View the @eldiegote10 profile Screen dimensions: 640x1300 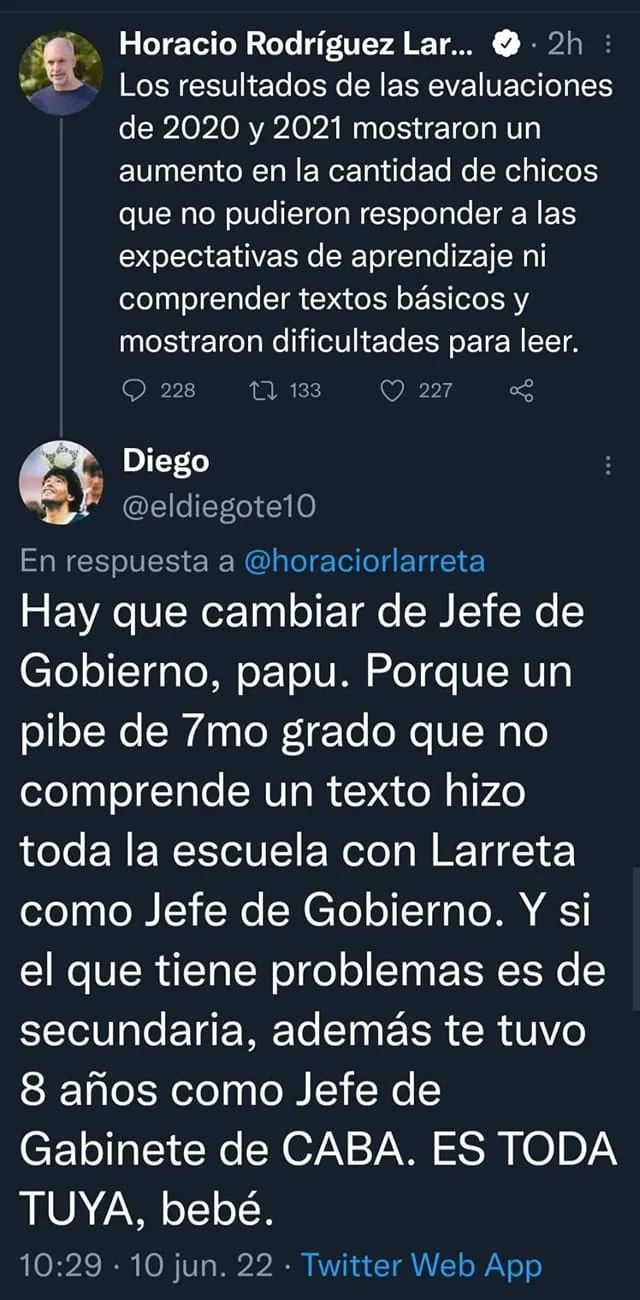pyautogui.click(x=218, y=508)
